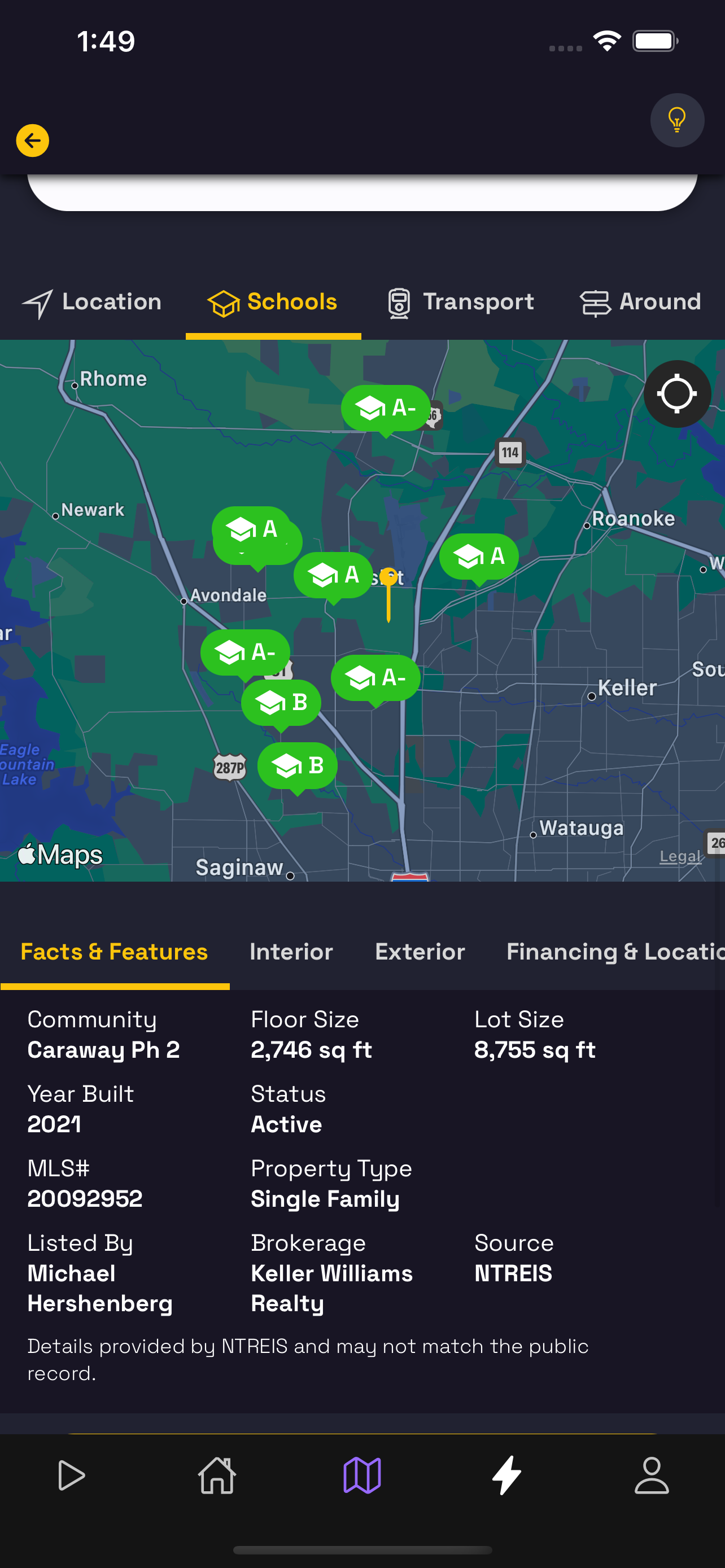Screen dimensions: 725x1568
Task: Open the A school marker near Roanoke
Action: pyautogui.click(x=478, y=557)
